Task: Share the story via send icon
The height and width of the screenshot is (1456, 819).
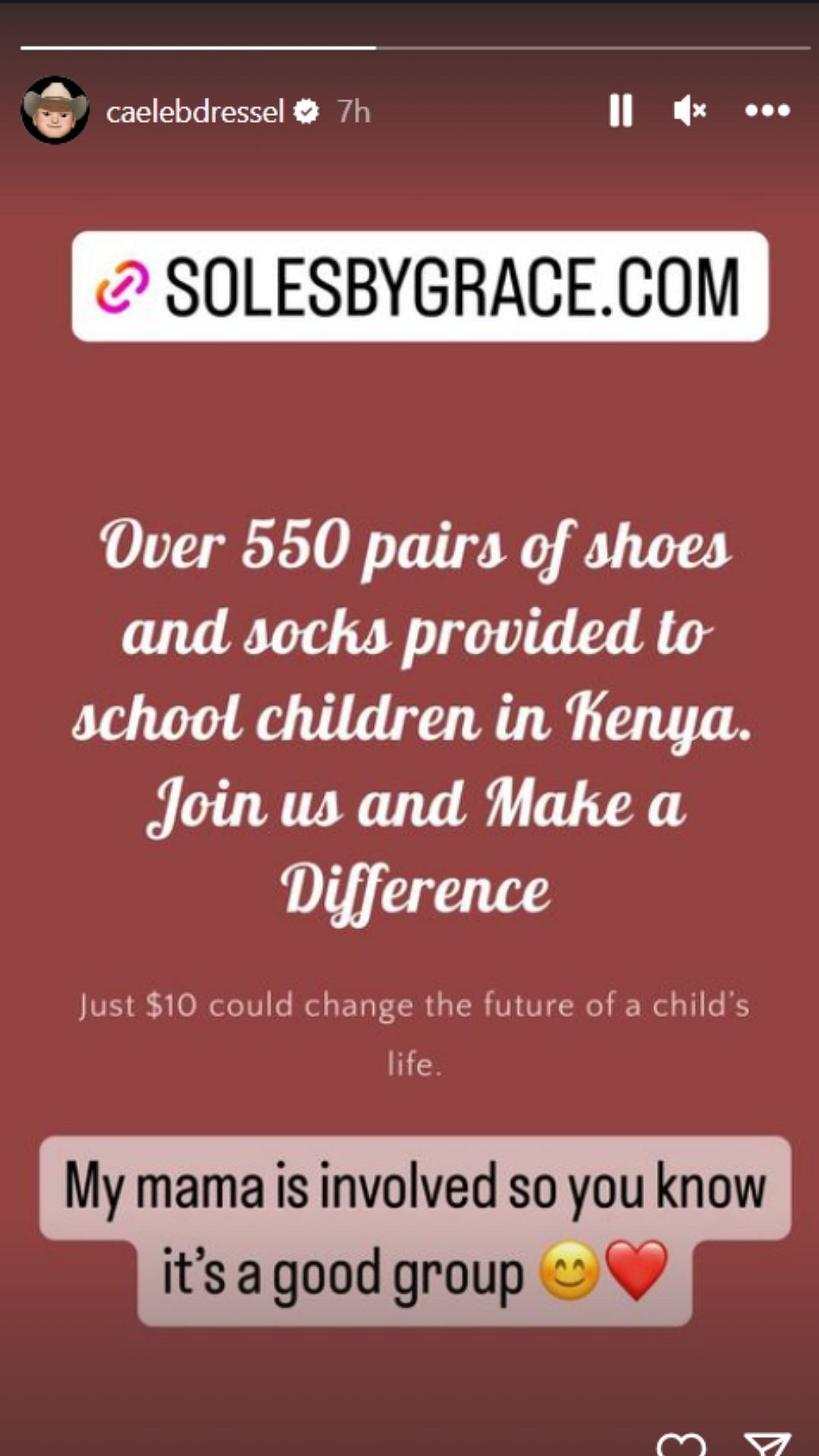Action: (767, 1444)
